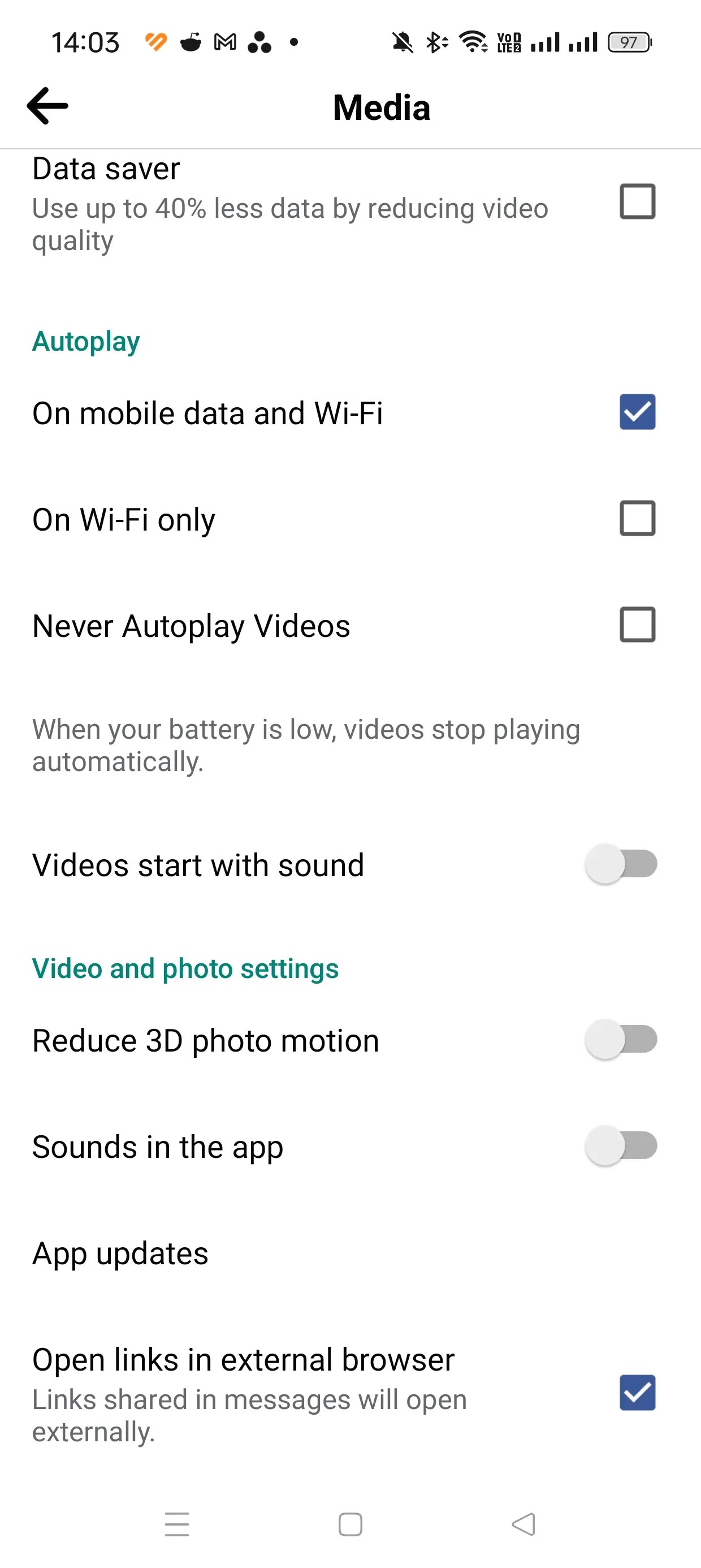Open App updates

pyautogui.click(x=120, y=1254)
